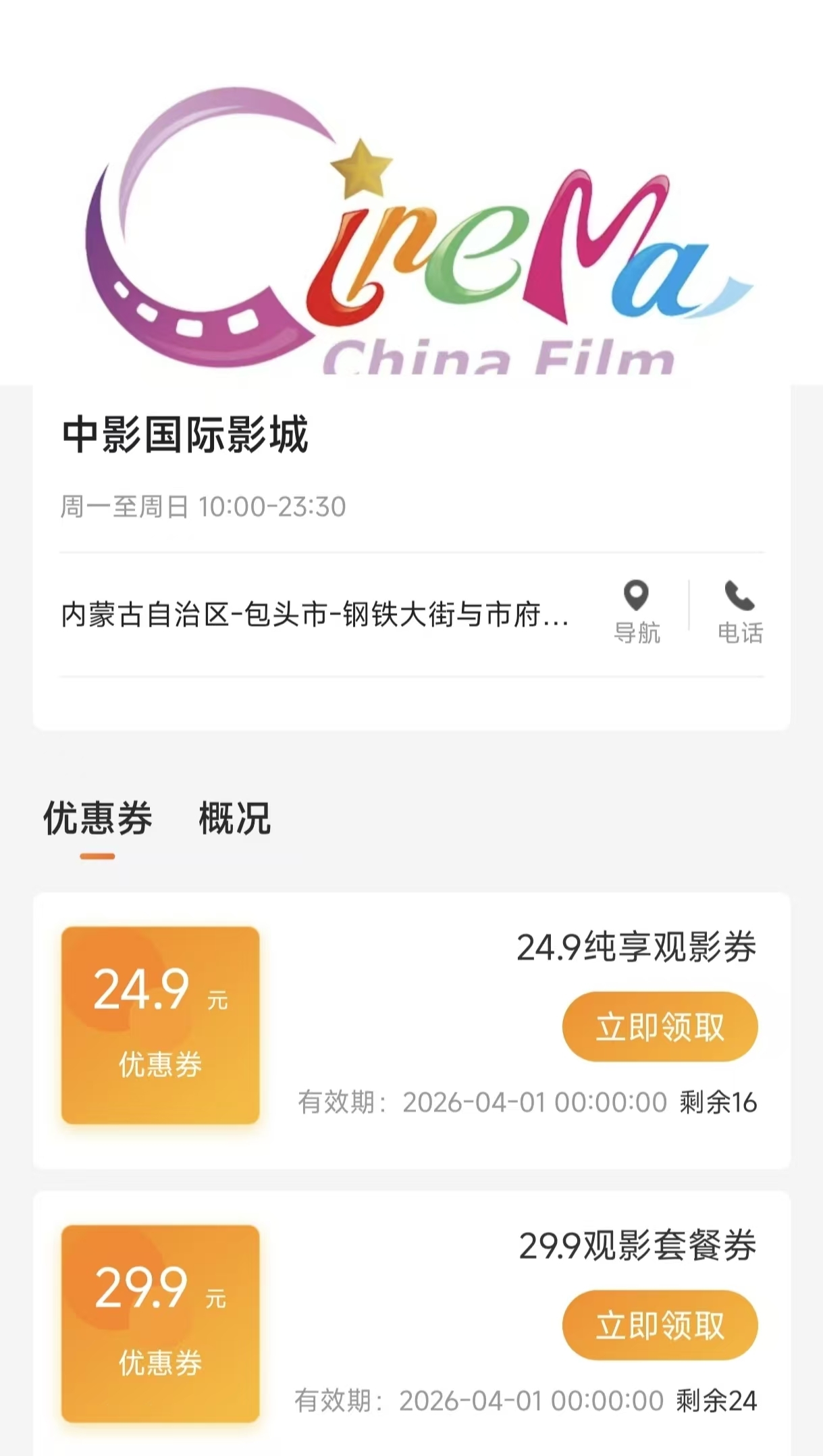Call the cinema via 电话 icon

pos(740,611)
